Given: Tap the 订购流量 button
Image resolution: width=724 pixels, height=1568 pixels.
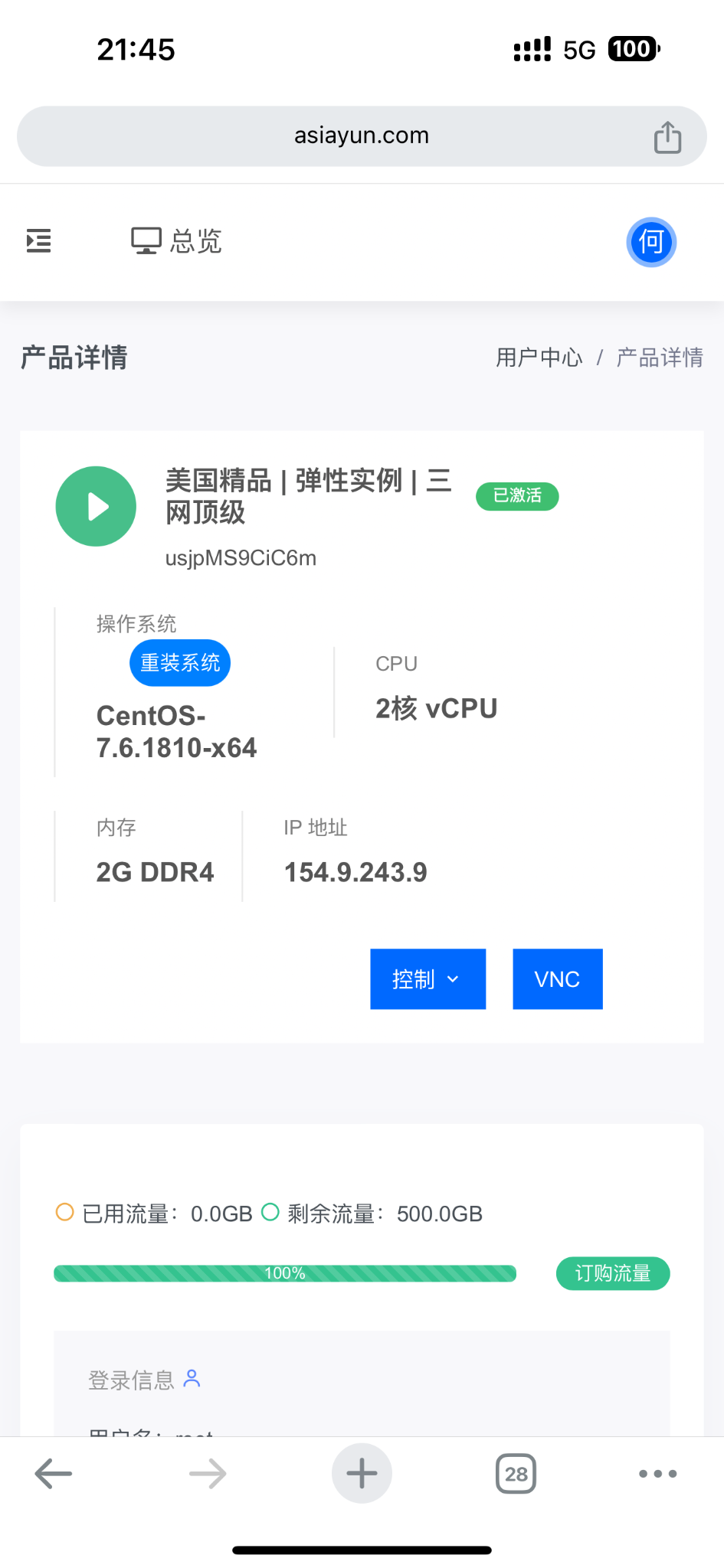Looking at the screenshot, I should click(612, 1273).
